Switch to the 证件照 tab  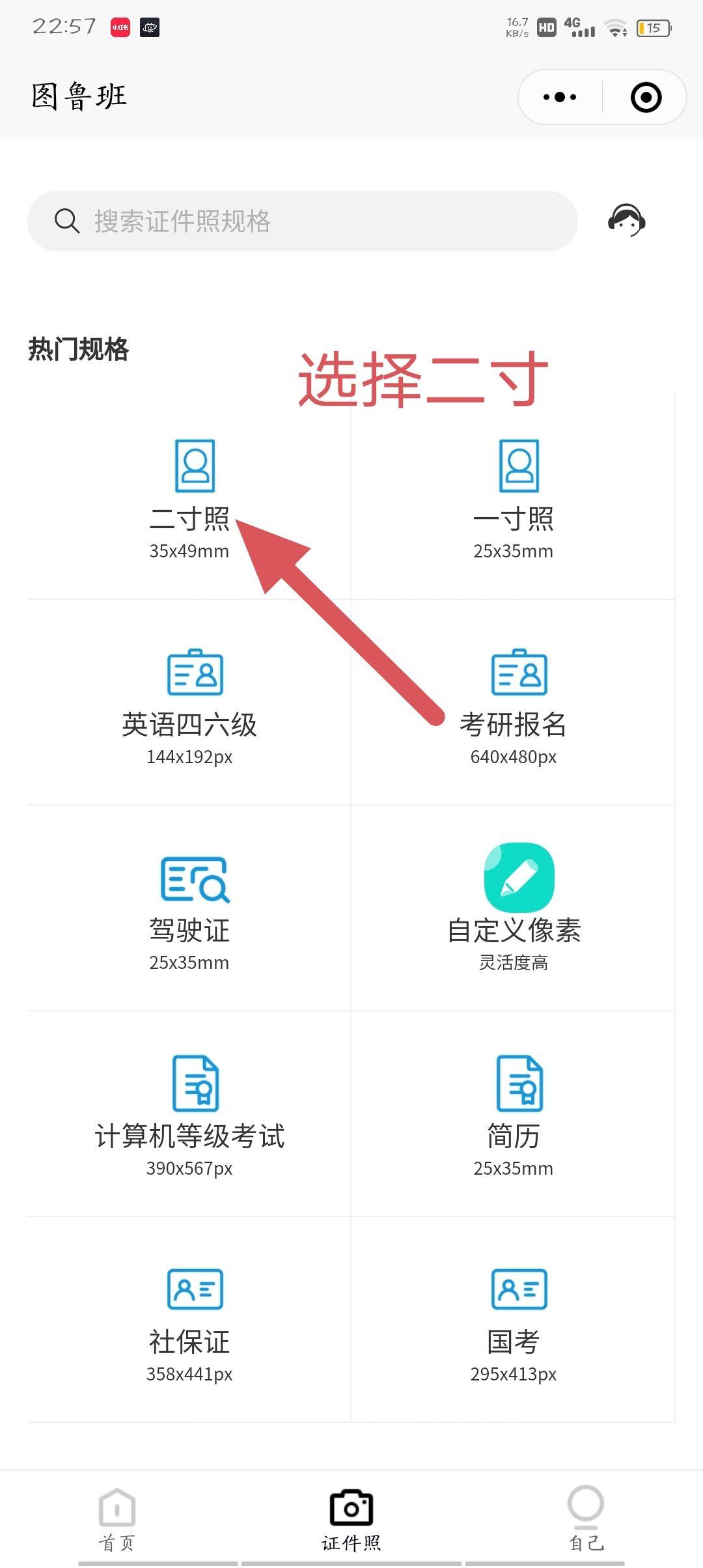[351, 1519]
